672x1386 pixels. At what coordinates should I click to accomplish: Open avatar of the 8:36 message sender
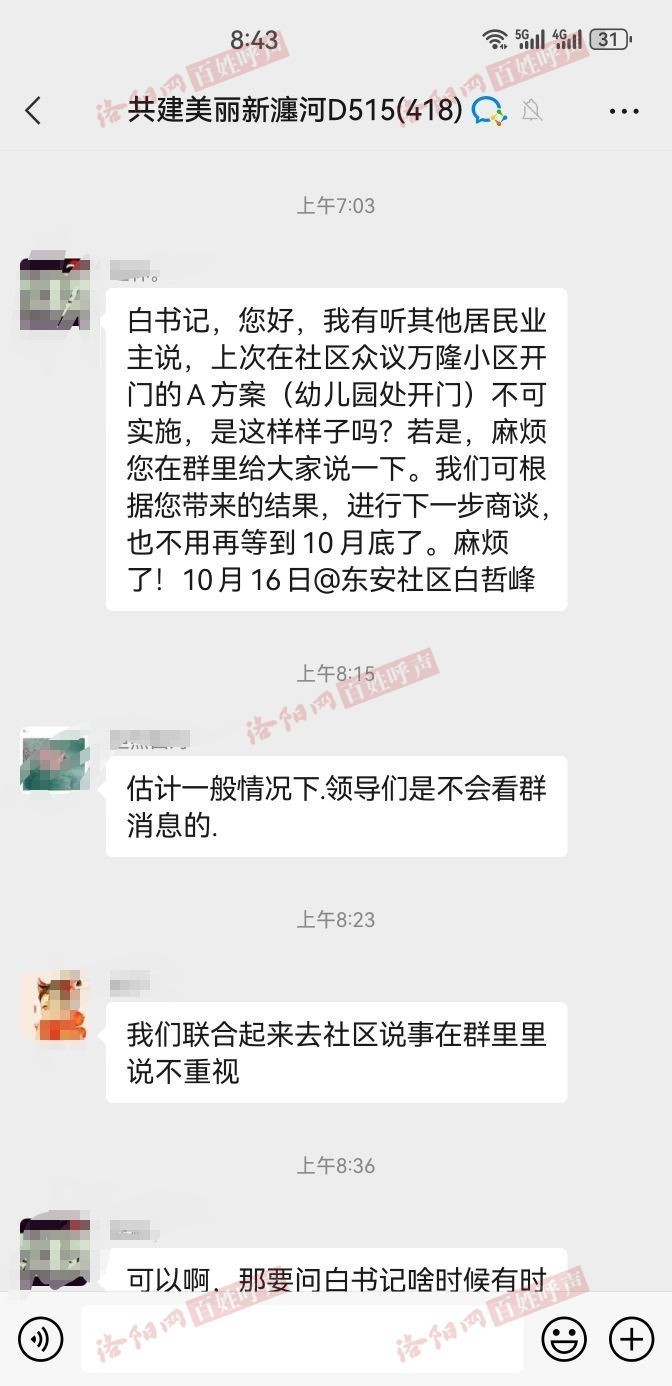click(x=55, y=1252)
